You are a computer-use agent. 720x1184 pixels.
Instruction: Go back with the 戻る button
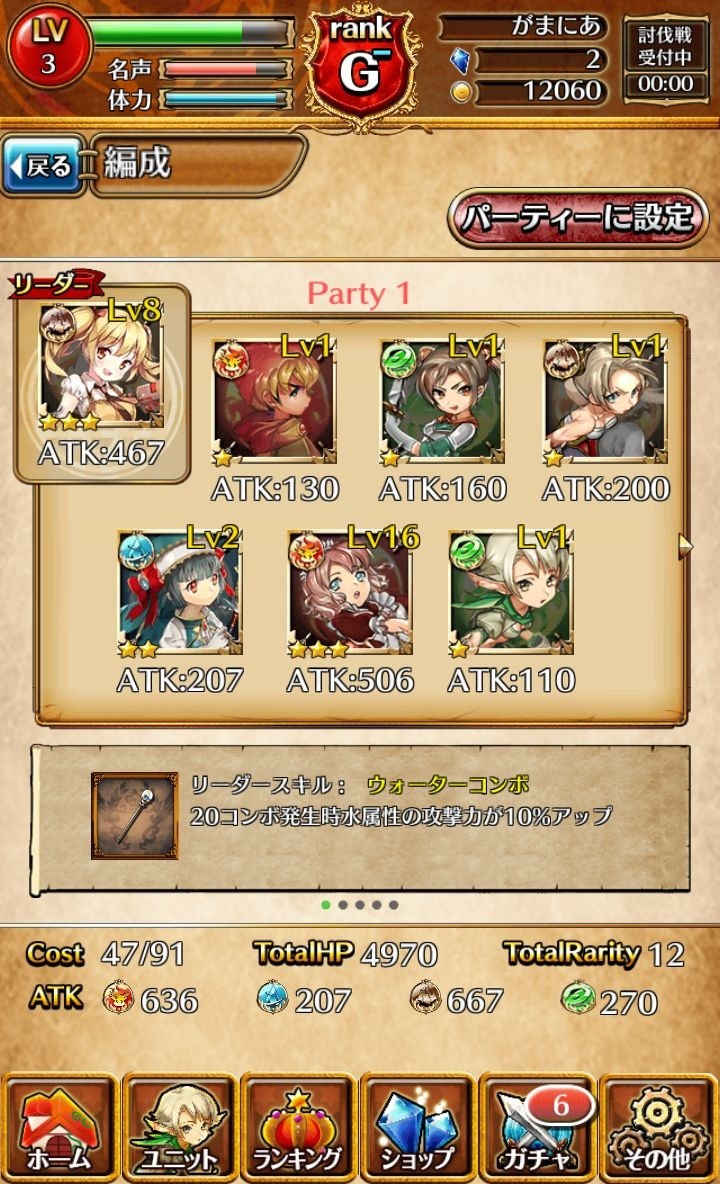[x=44, y=165]
